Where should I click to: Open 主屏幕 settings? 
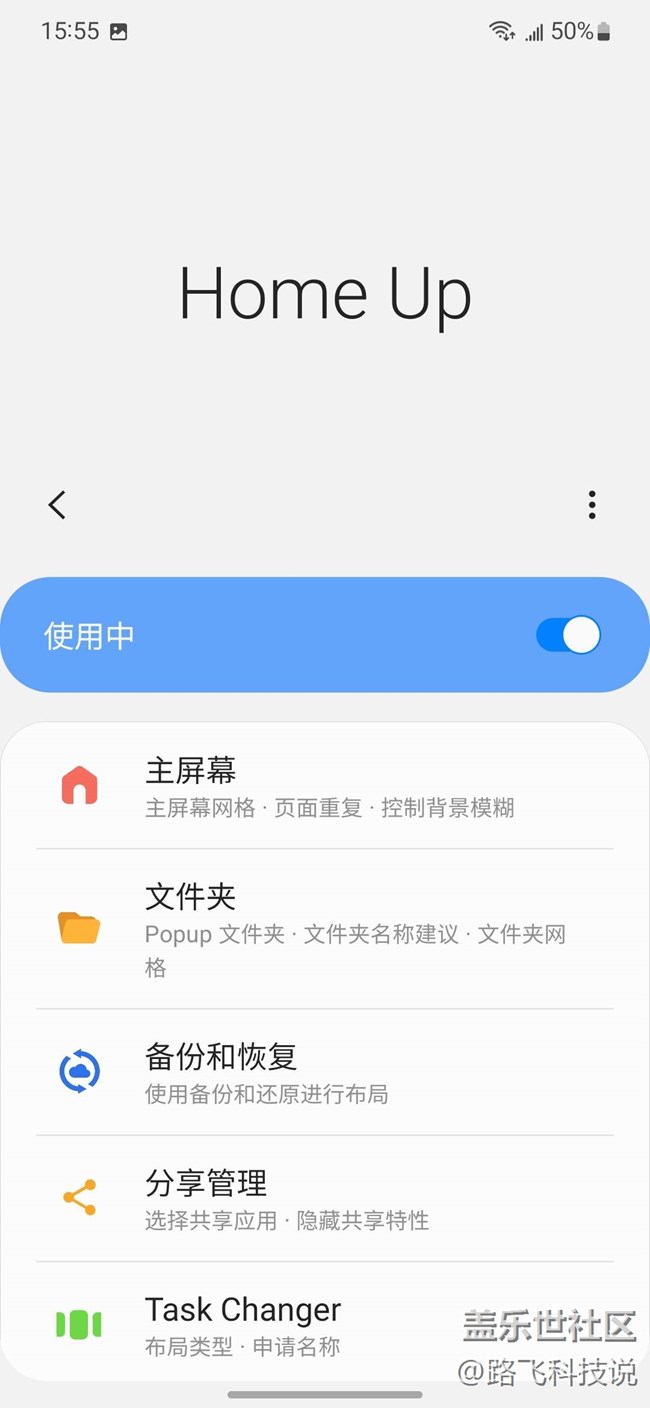(325, 786)
